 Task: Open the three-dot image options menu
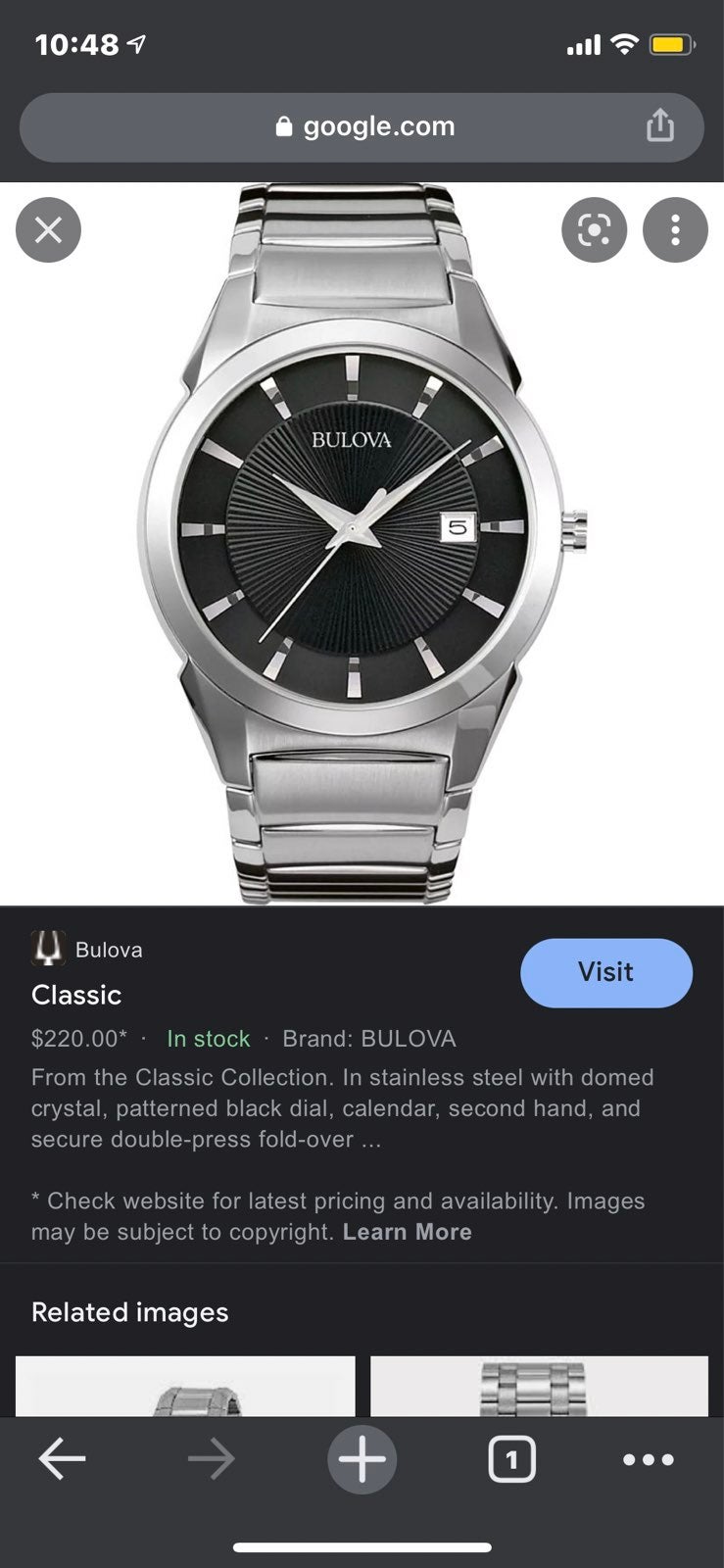pyautogui.click(x=675, y=230)
